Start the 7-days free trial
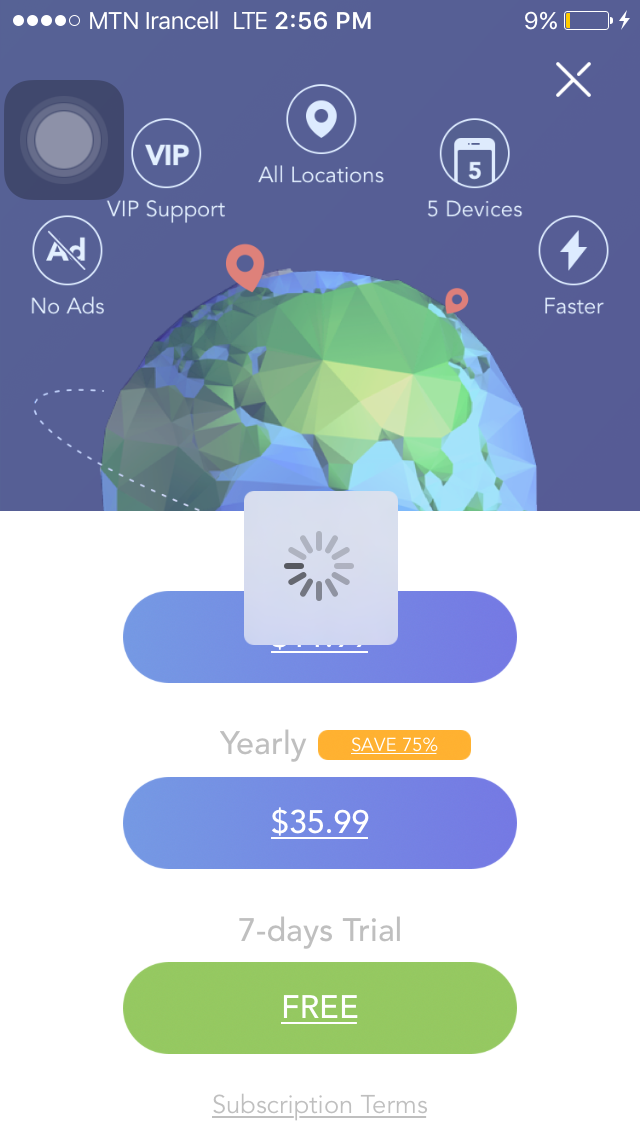Viewport: 640px width, 1136px height. [320, 1007]
